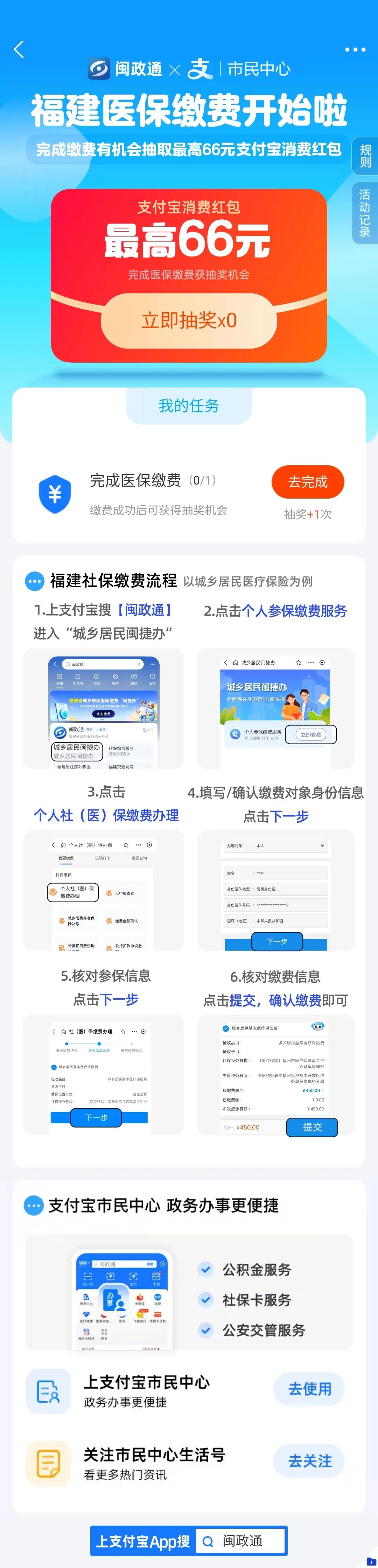The height and width of the screenshot is (1568, 378).
Task: Tap 去使用 for 支付宝市民中心
Action: click(309, 1389)
